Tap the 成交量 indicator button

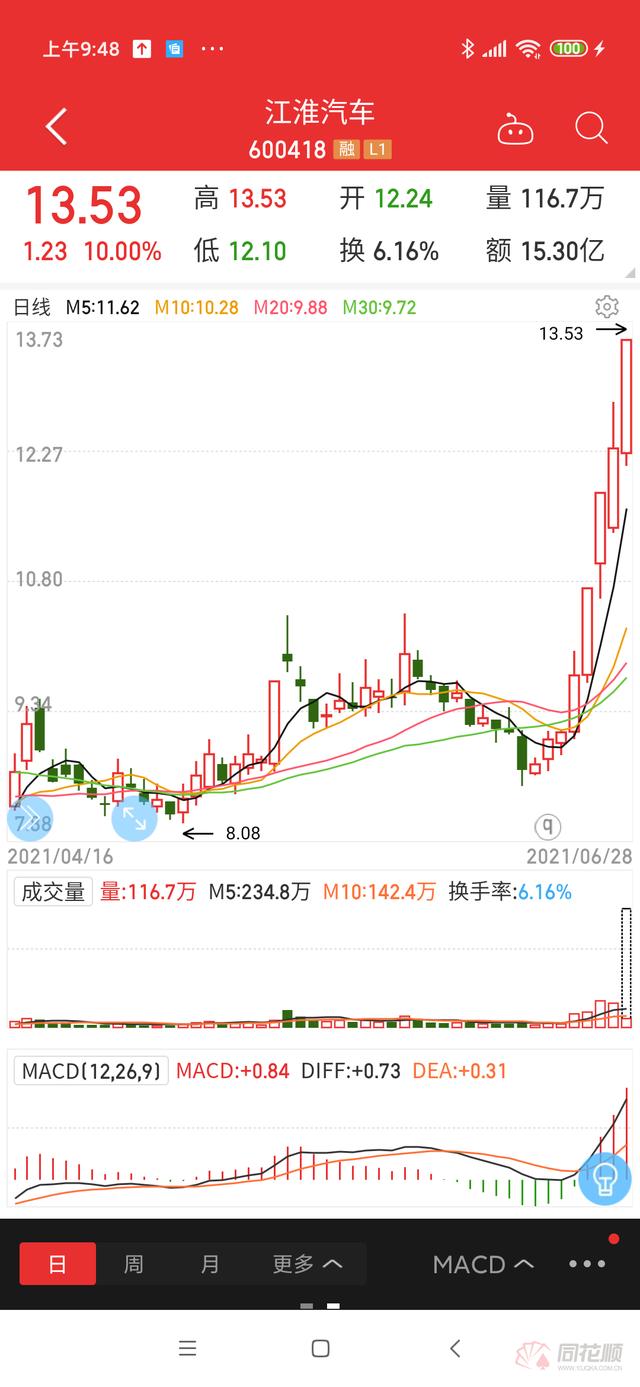(x=54, y=892)
